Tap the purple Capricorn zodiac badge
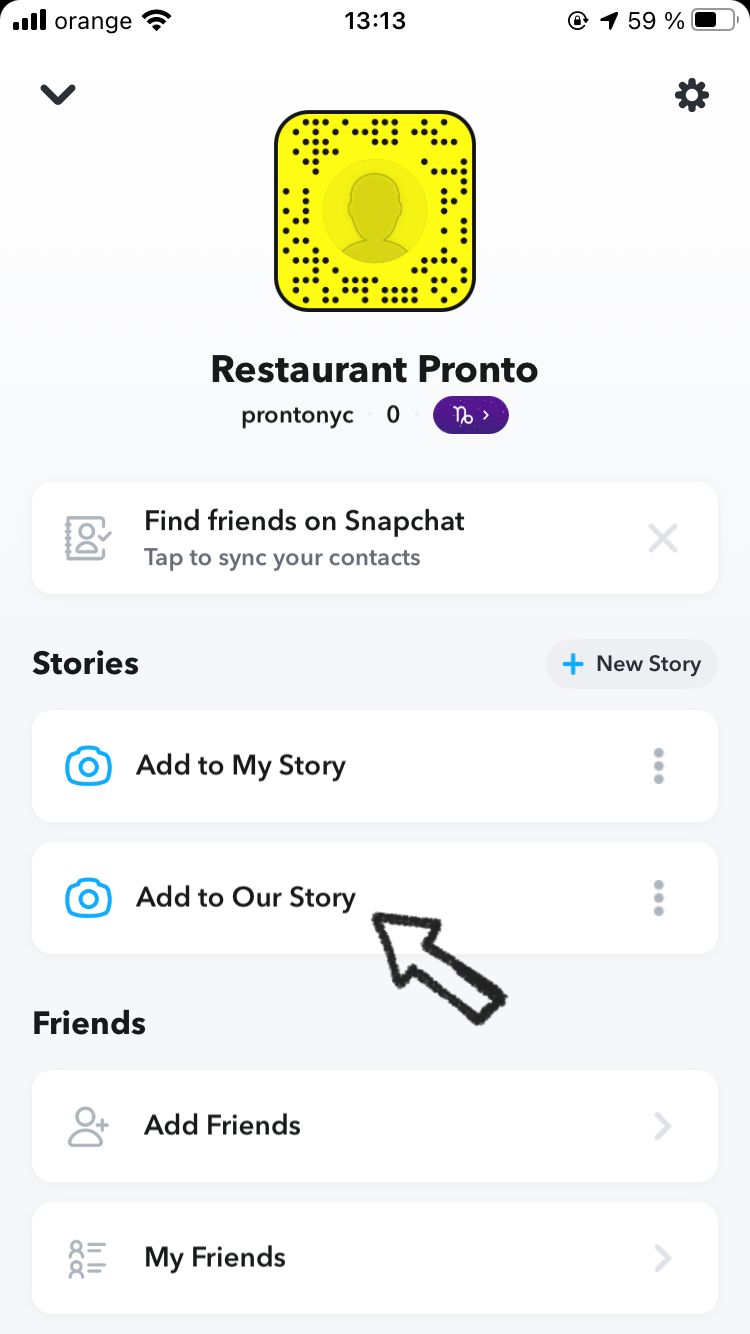The height and width of the screenshot is (1334, 750). 470,415
